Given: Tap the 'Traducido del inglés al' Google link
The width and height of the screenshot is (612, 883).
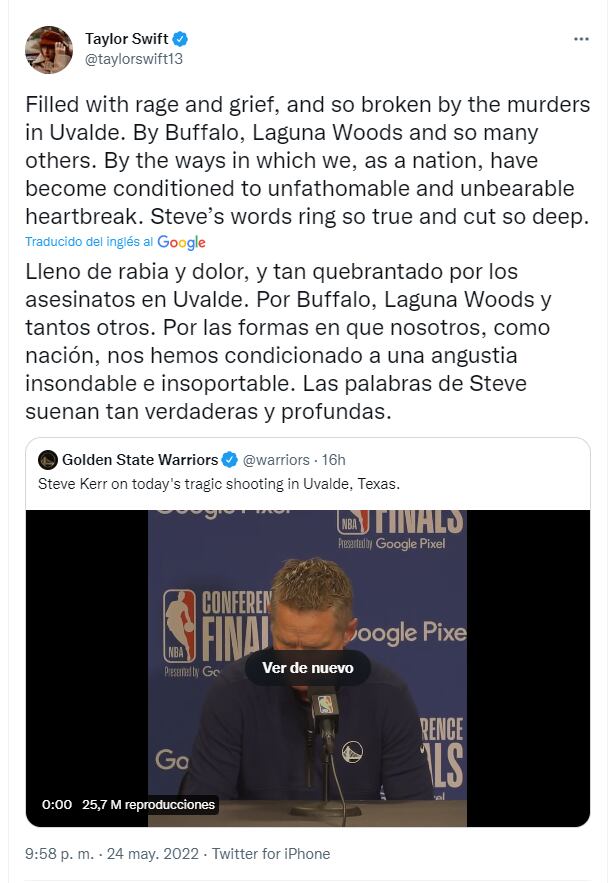Looking at the screenshot, I should (115, 242).
